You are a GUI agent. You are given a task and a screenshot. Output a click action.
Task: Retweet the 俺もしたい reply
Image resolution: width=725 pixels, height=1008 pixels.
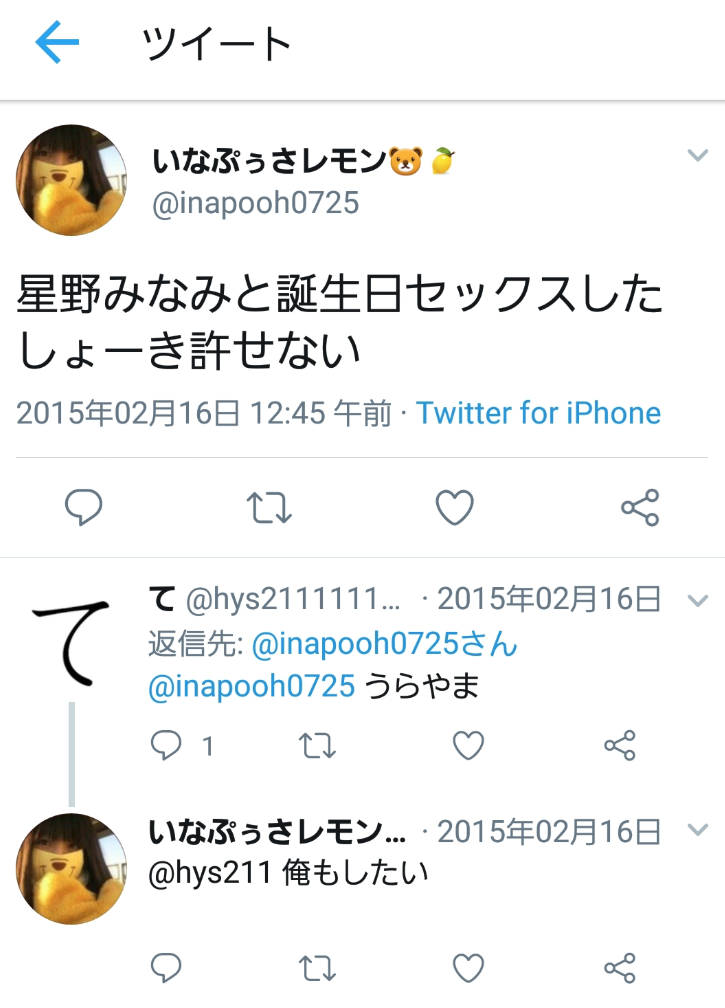tap(318, 967)
